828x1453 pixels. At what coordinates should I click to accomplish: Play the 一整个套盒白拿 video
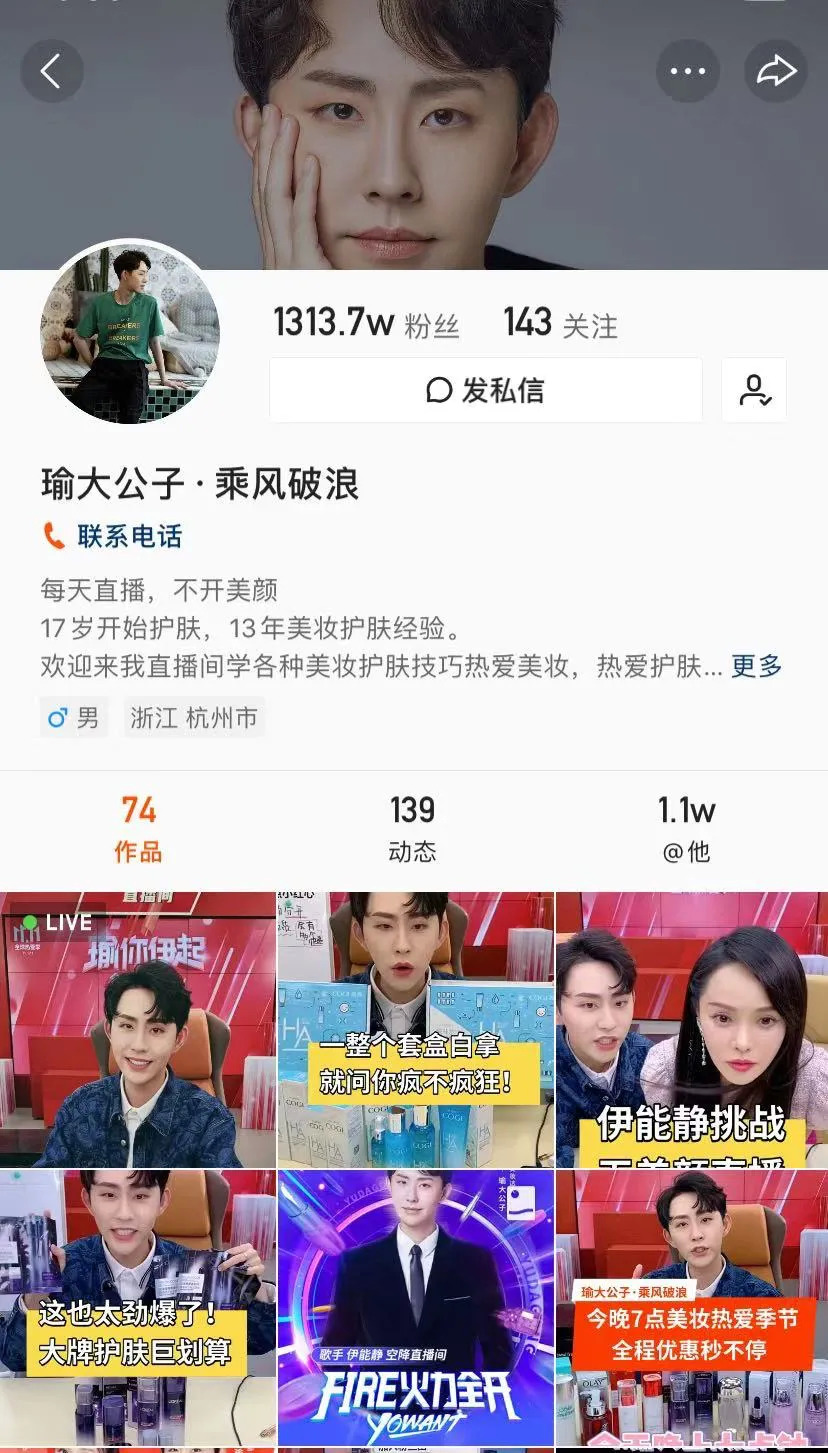414,1030
